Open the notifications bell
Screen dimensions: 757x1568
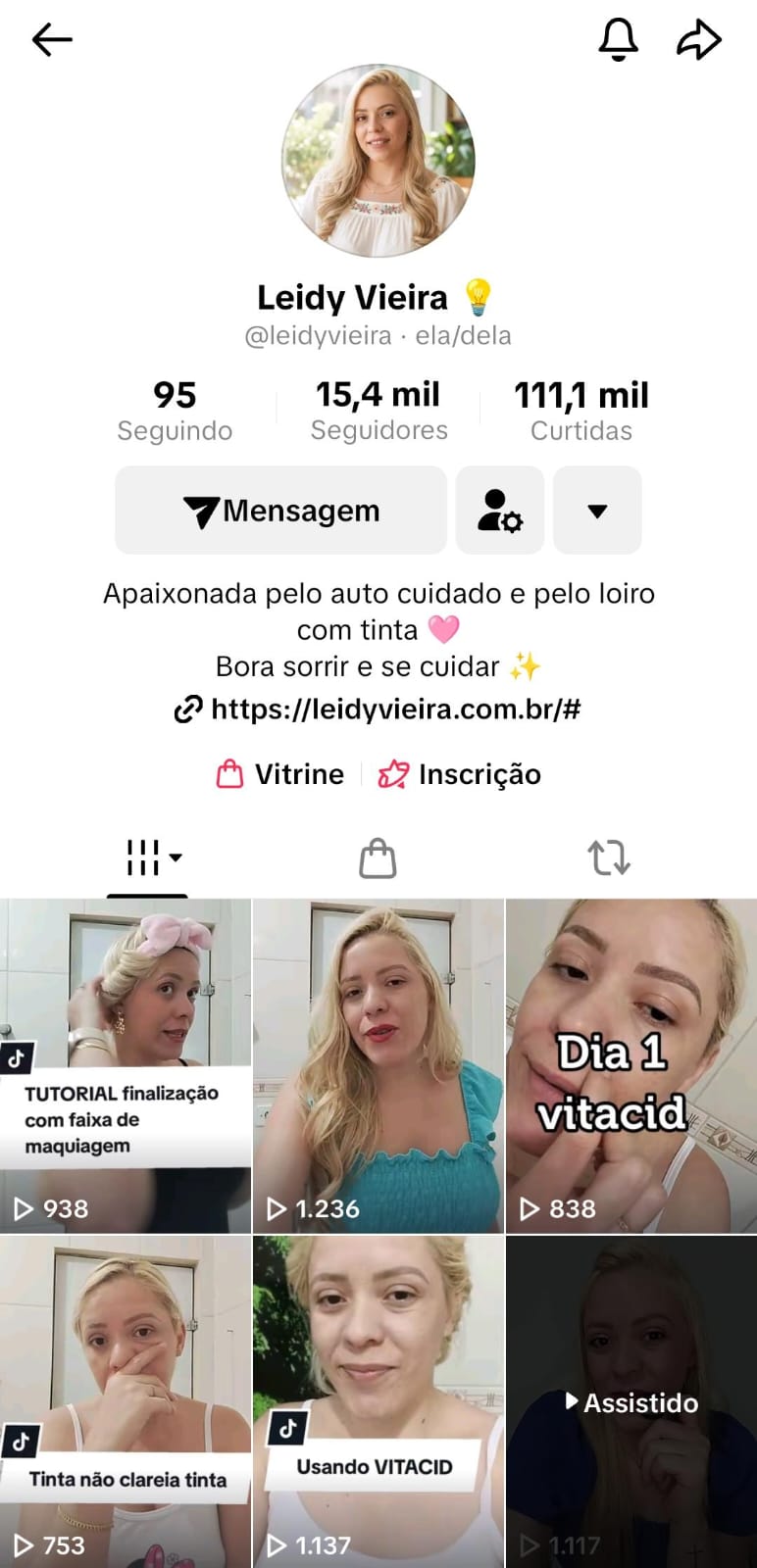[618, 40]
